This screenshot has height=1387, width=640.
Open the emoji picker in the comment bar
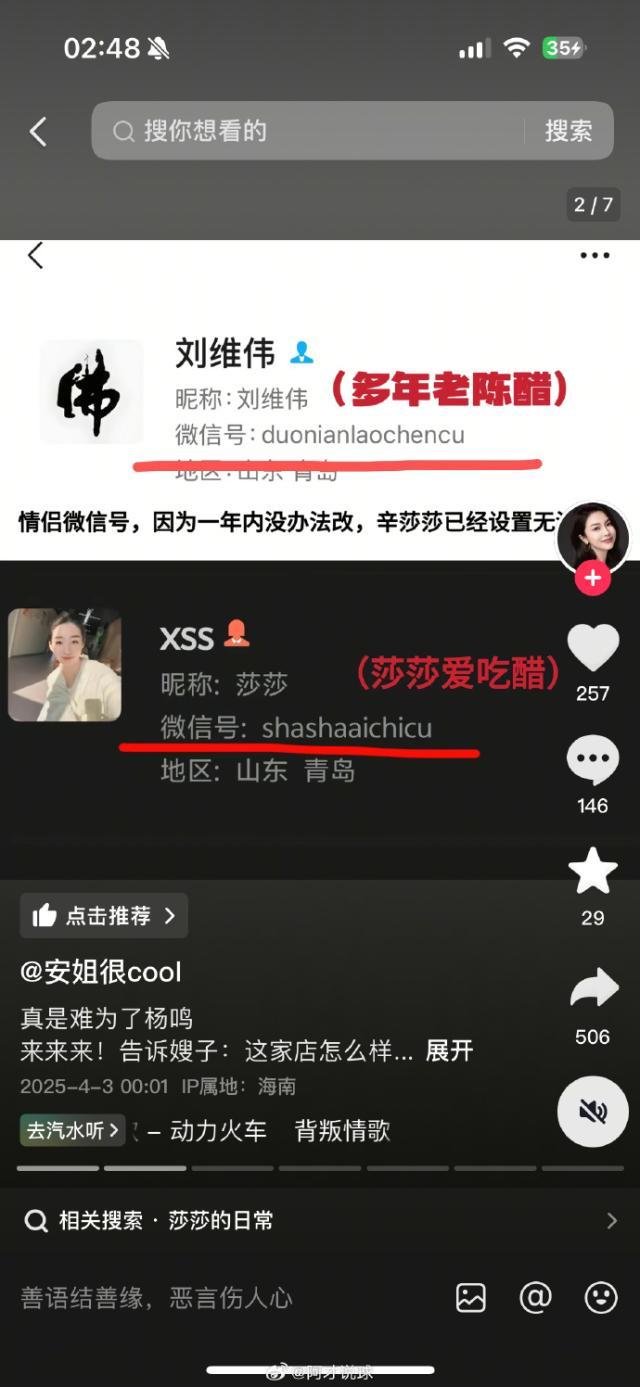point(601,1298)
